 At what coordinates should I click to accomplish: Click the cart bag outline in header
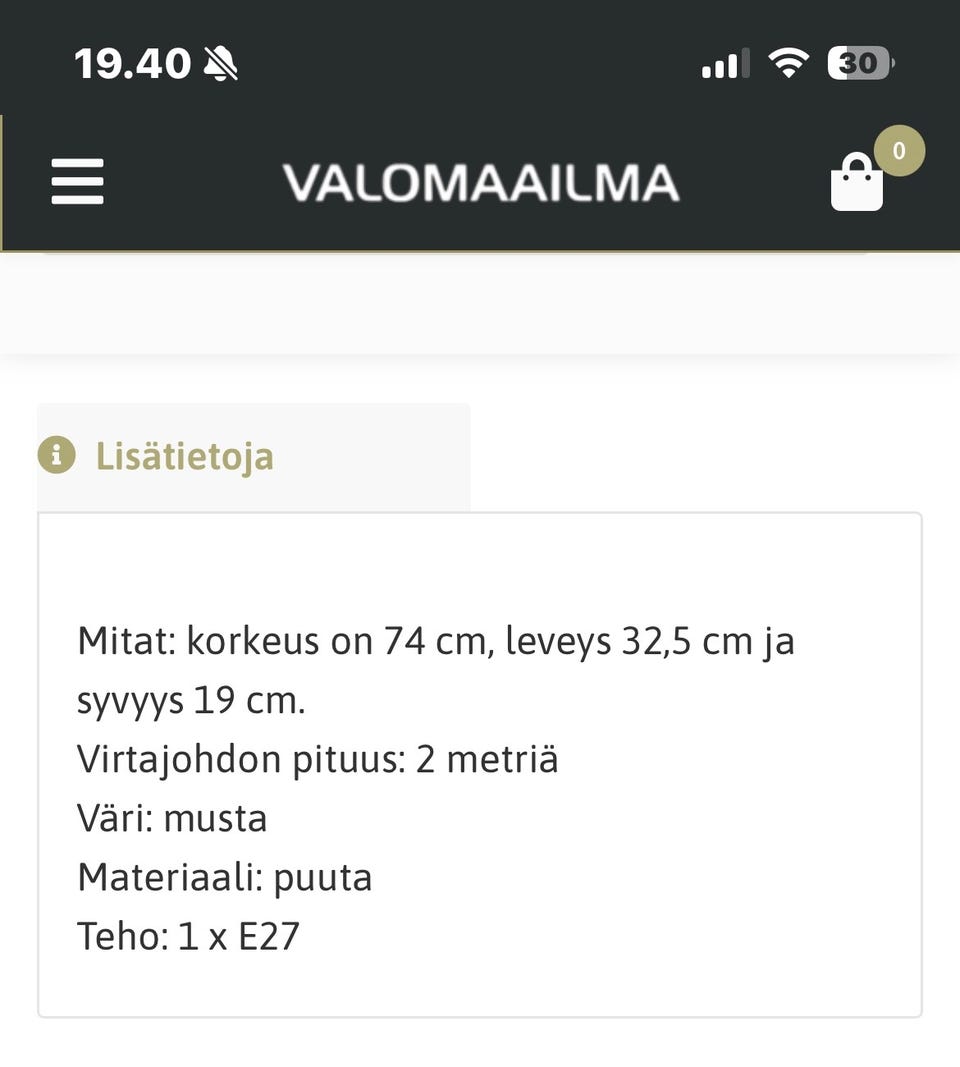click(x=855, y=190)
